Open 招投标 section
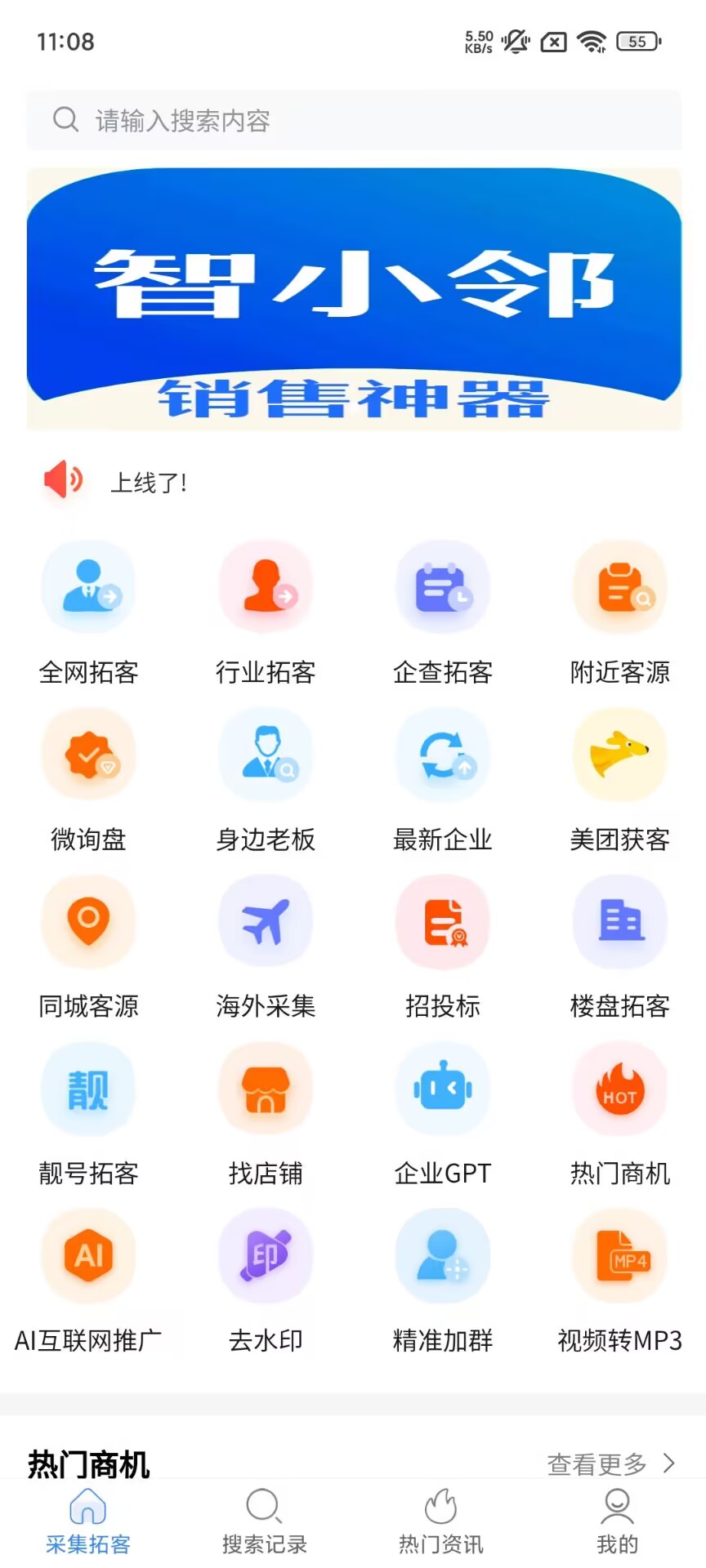The width and height of the screenshot is (706, 1568). 443,923
